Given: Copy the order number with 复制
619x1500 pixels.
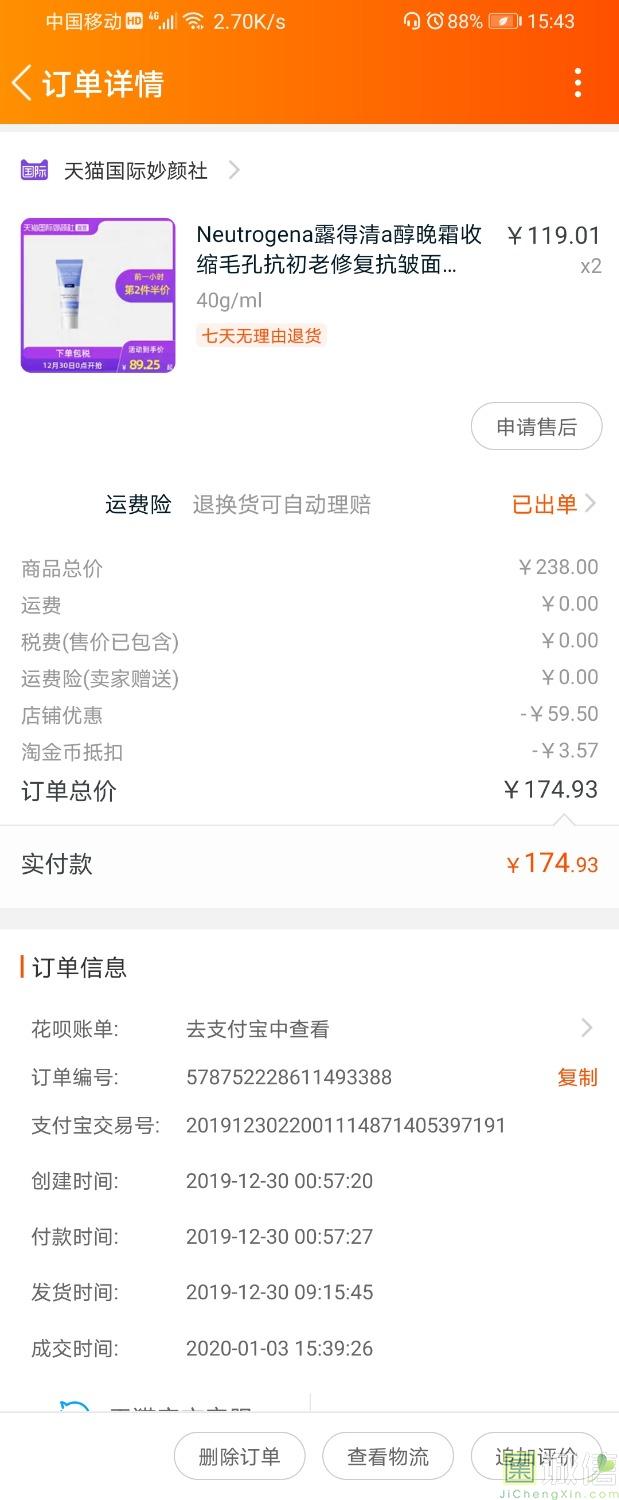Looking at the screenshot, I should (577, 1077).
